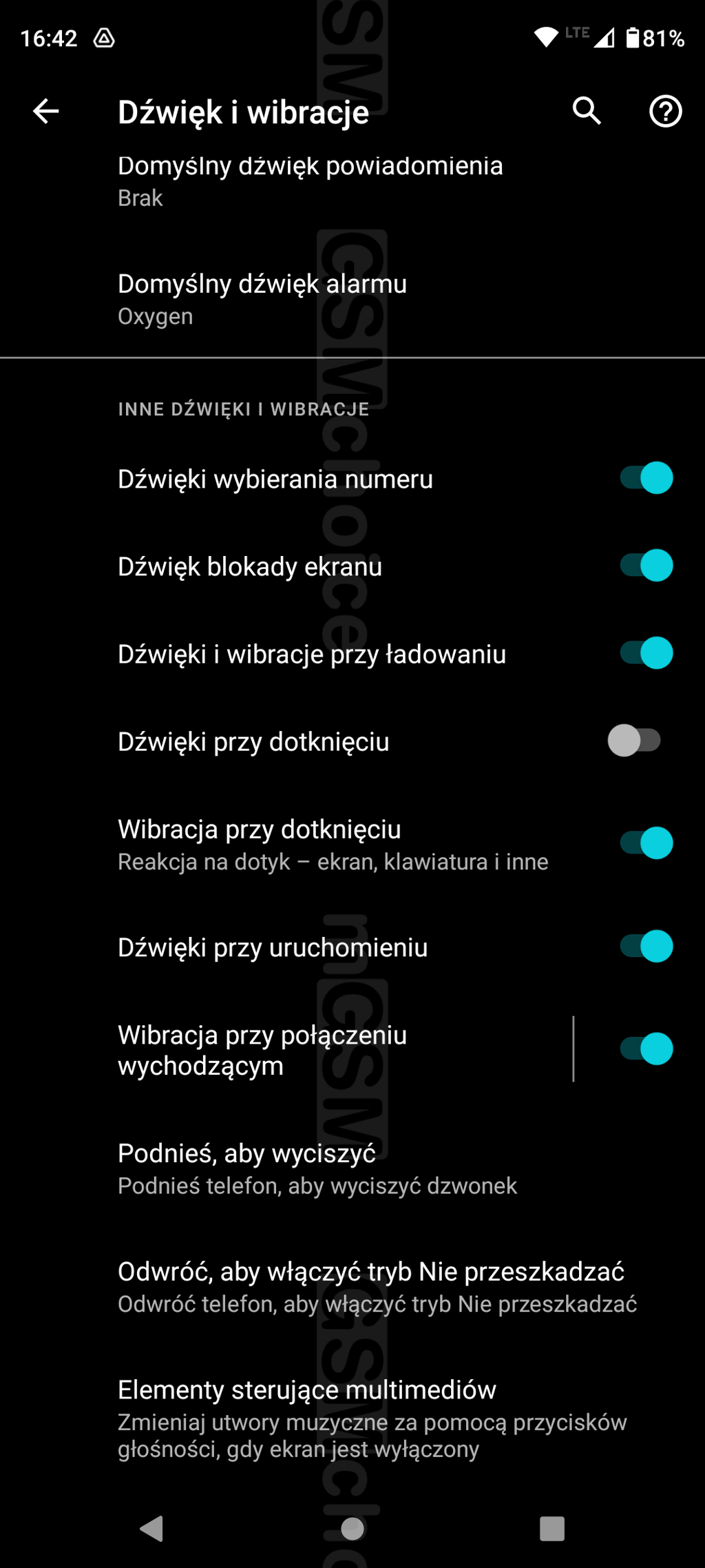Switch off Wibracja przy połączeniu wychodzącym toggle
The width and height of the screenshot is (705, 1568).
pos(646,1049)
